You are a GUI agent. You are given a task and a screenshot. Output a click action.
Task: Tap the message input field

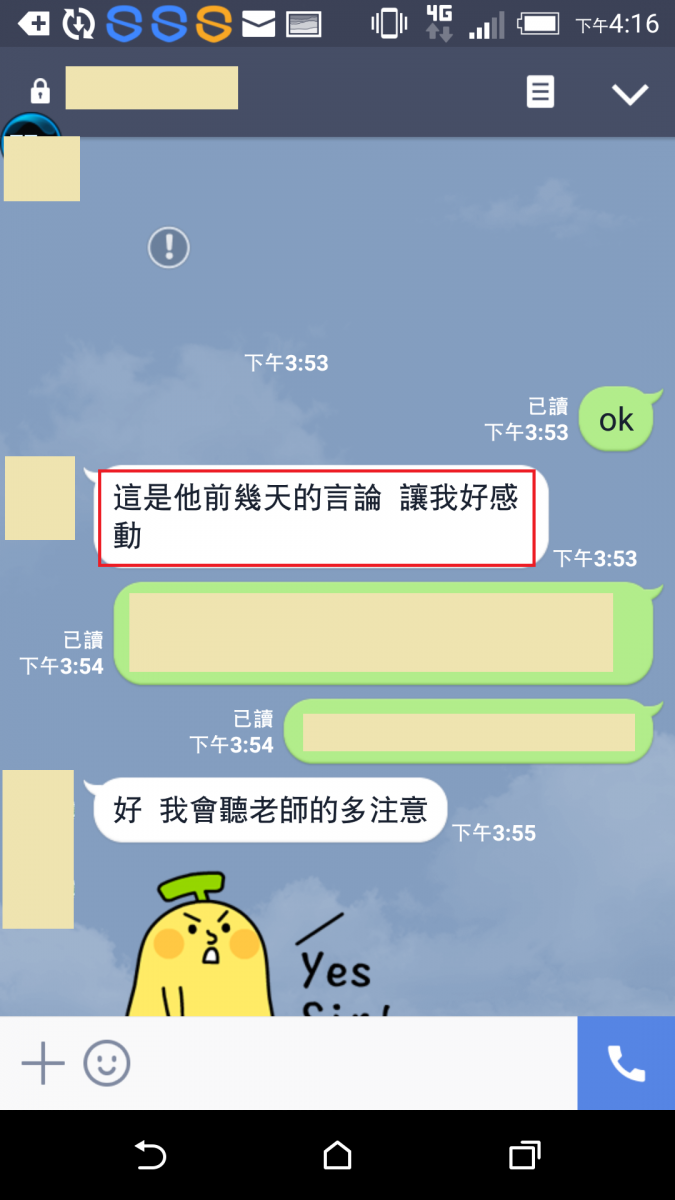click(x=350, y=1063)
